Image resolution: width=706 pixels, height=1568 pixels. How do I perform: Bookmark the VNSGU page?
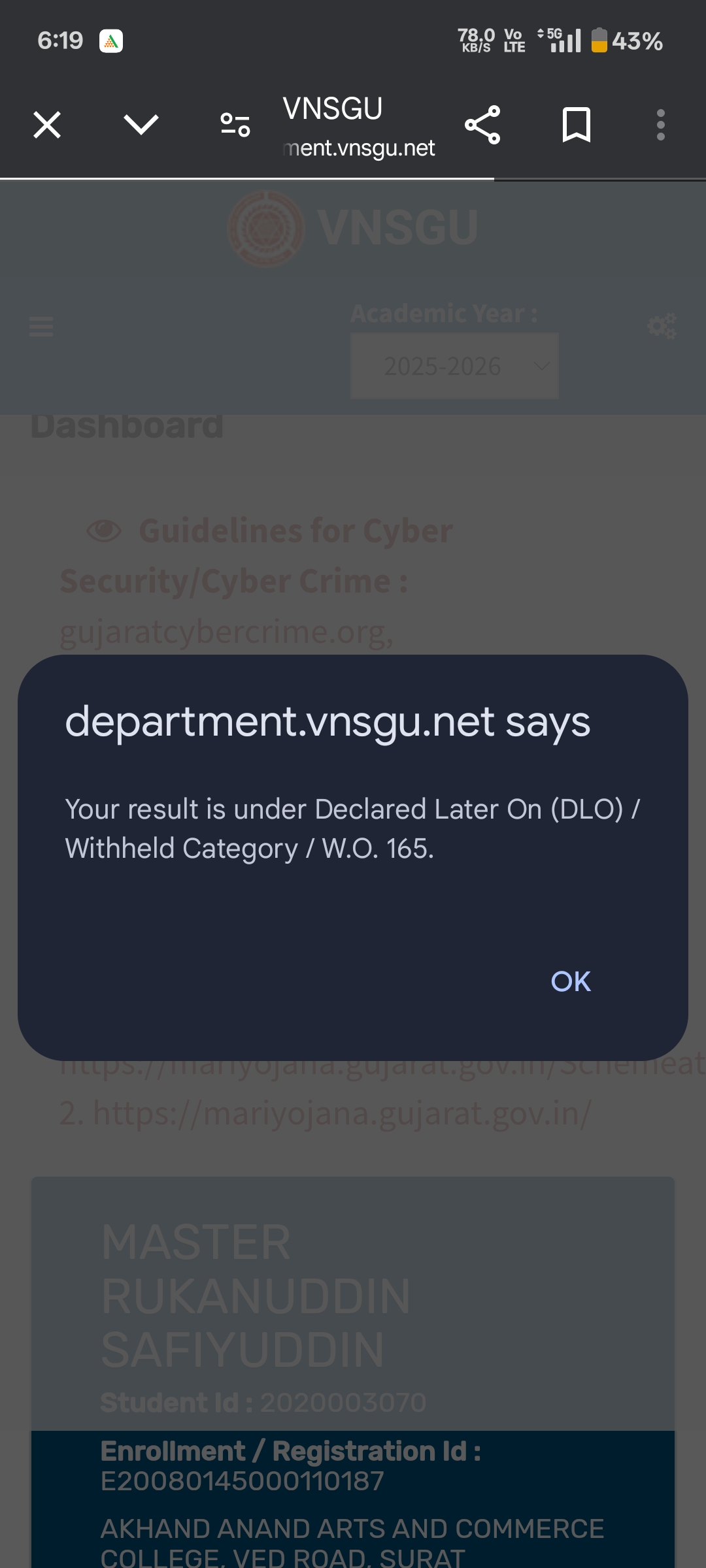click(x=577, y=125)
